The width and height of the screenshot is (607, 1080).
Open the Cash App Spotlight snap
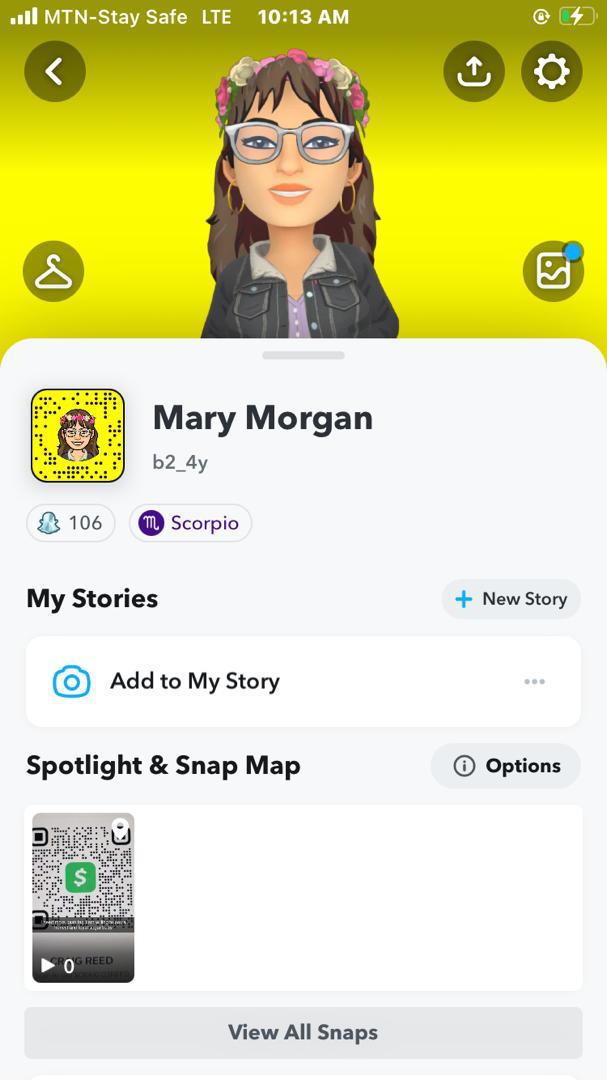[83, 897]
